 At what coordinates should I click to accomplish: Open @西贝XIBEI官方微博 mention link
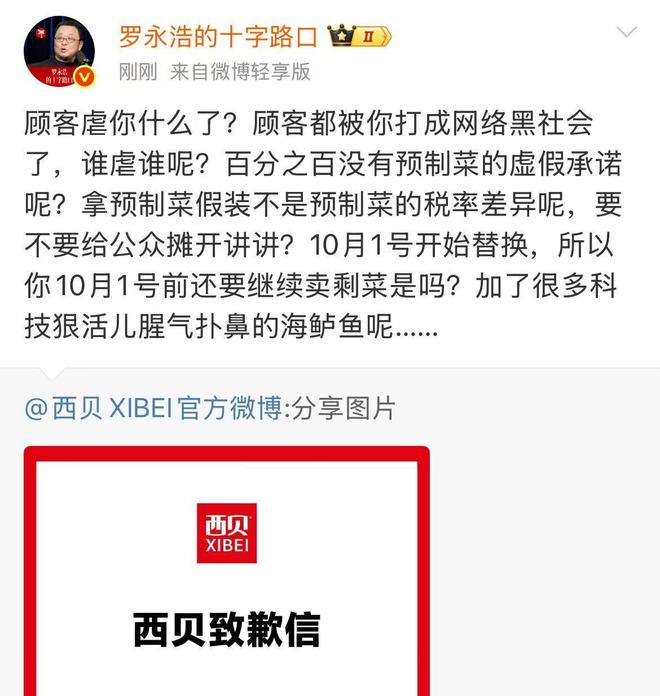coord(153,409)
